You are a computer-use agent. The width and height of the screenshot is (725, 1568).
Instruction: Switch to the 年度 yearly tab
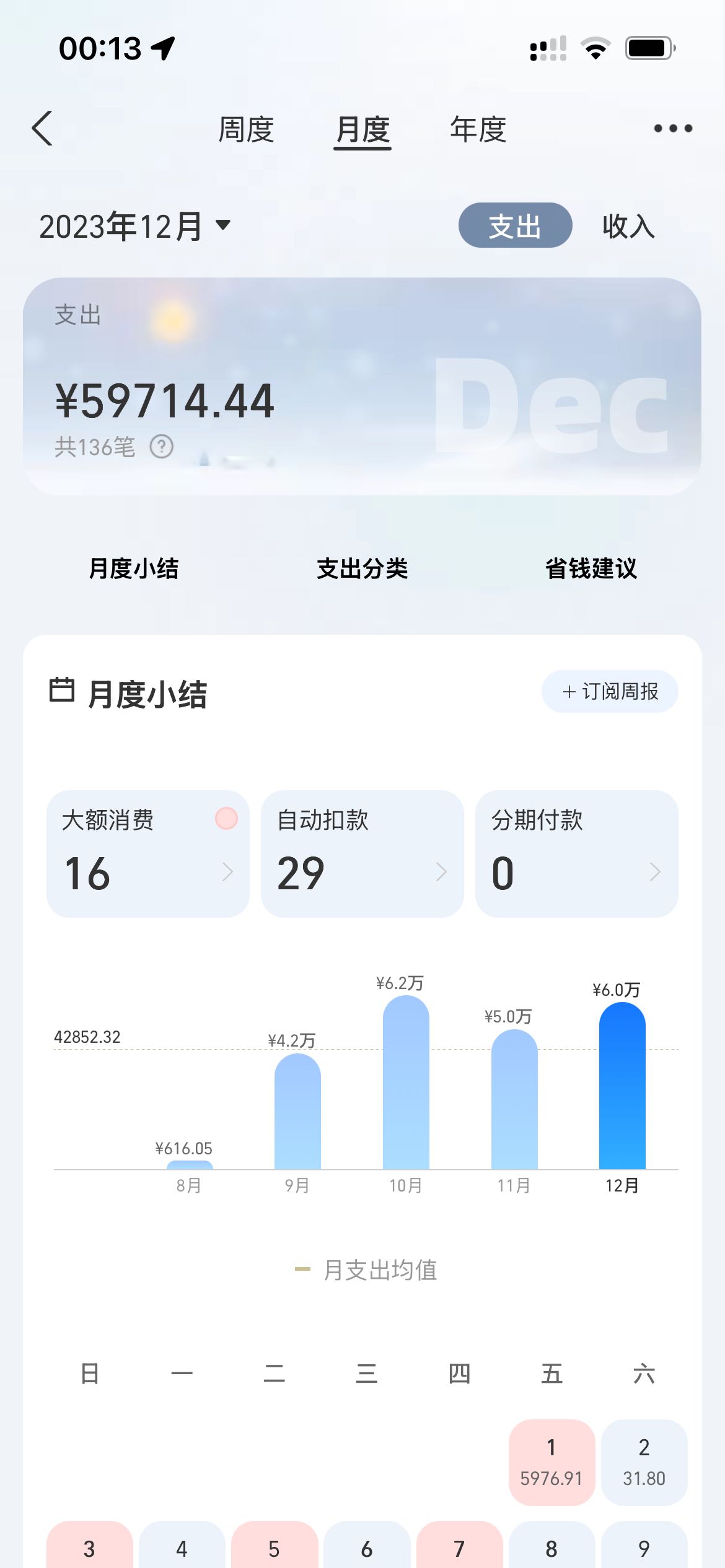tap(478, 130)
